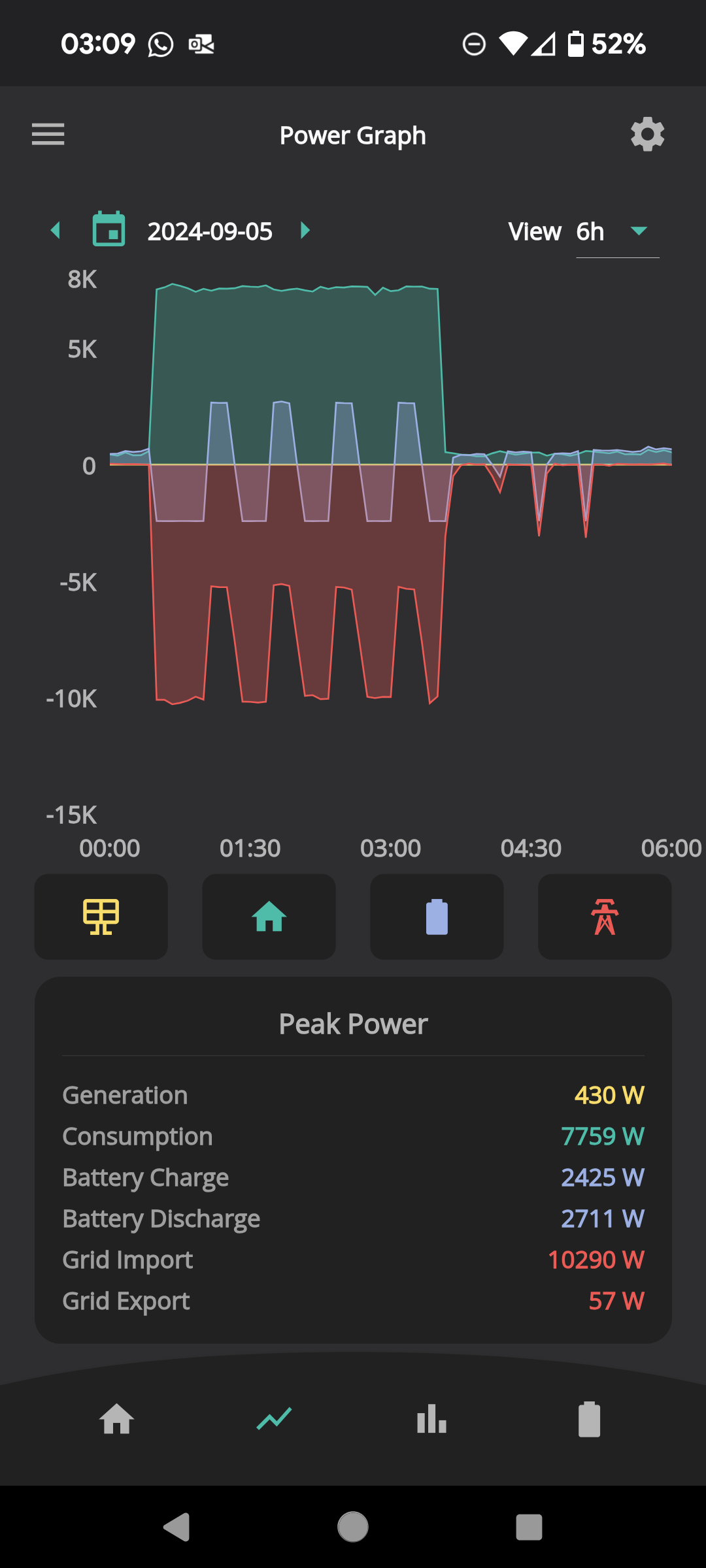Image resolution: width=706 pixels, height=1568 pixels.
Task: Toggle the solar generation series
Action: (x=101, y=917)
